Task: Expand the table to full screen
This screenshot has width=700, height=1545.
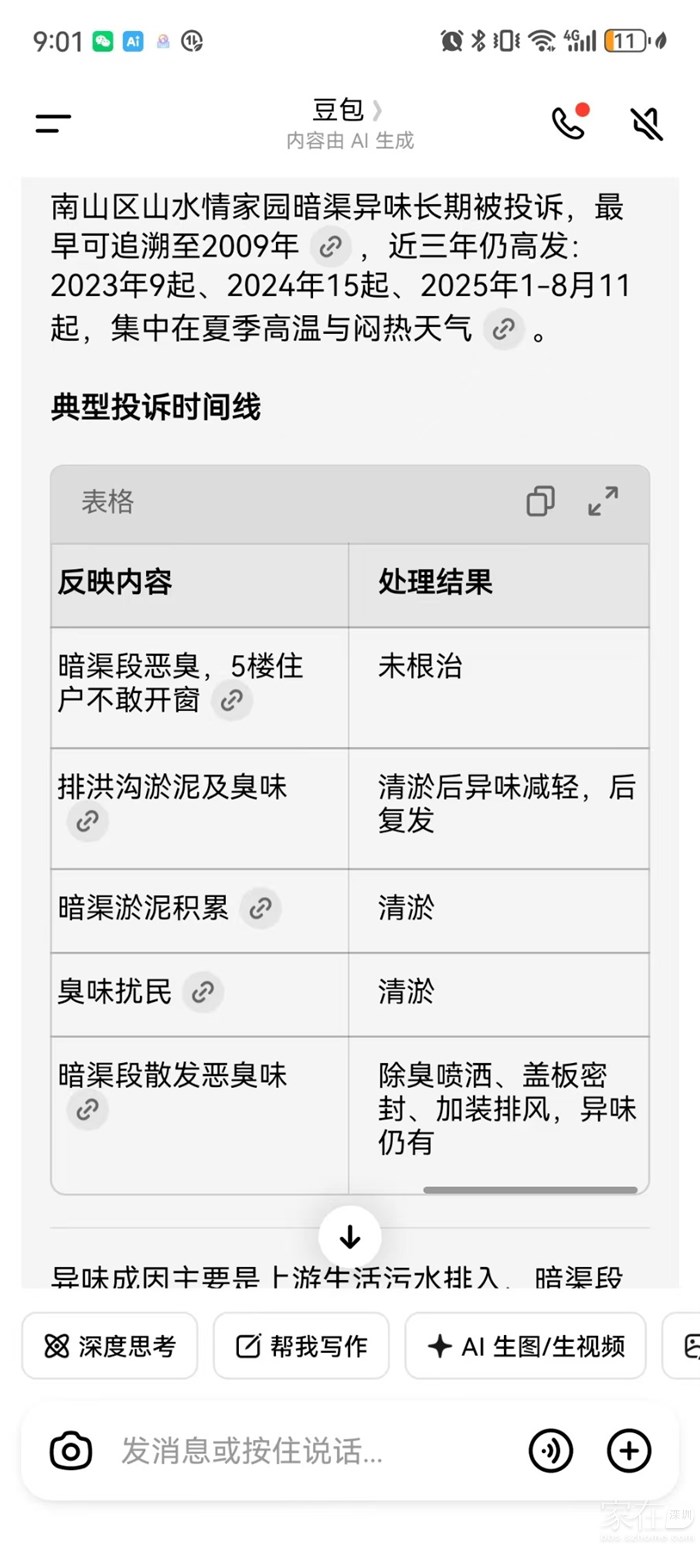Action: 603,501
